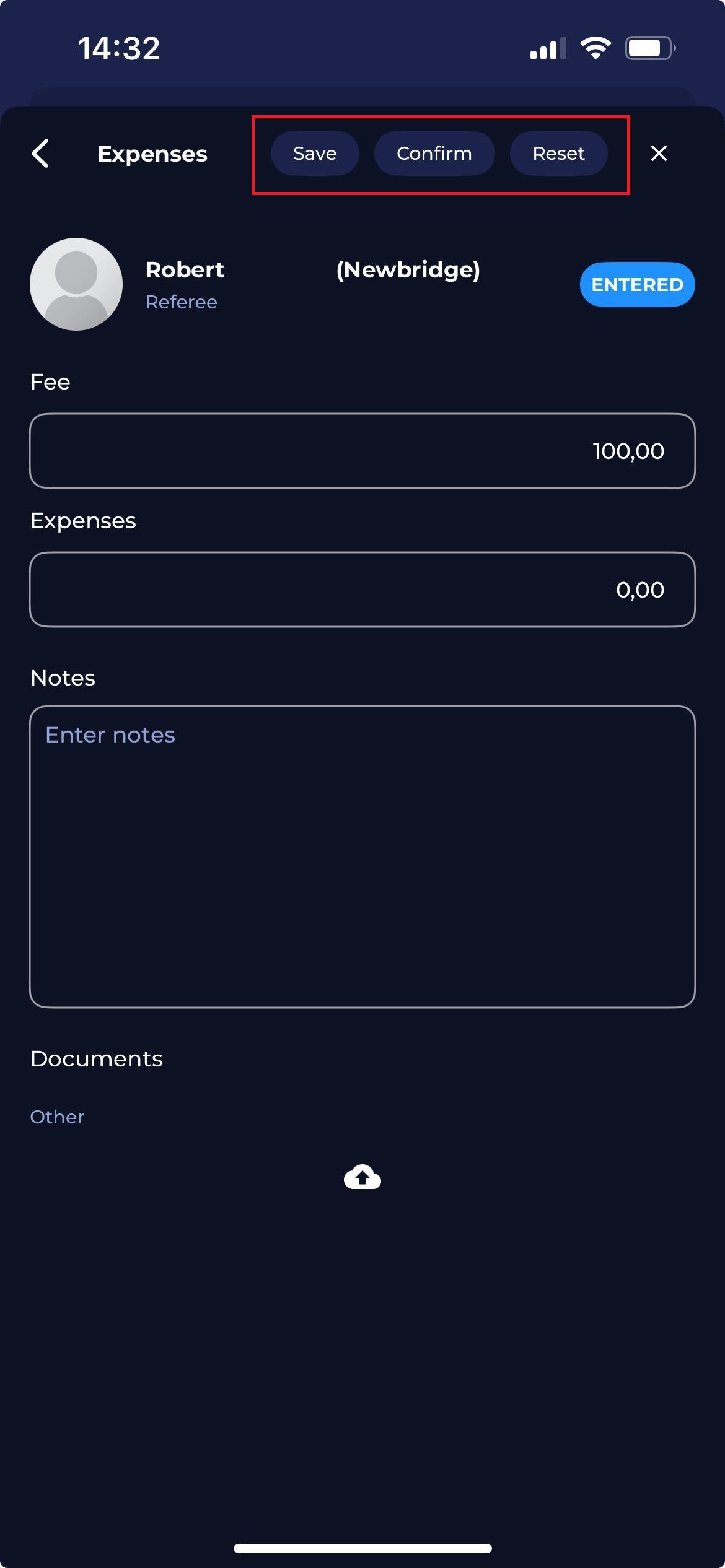Go back with the arrow icon
The image size is (725, 1568).
click(x=41, y=154)
